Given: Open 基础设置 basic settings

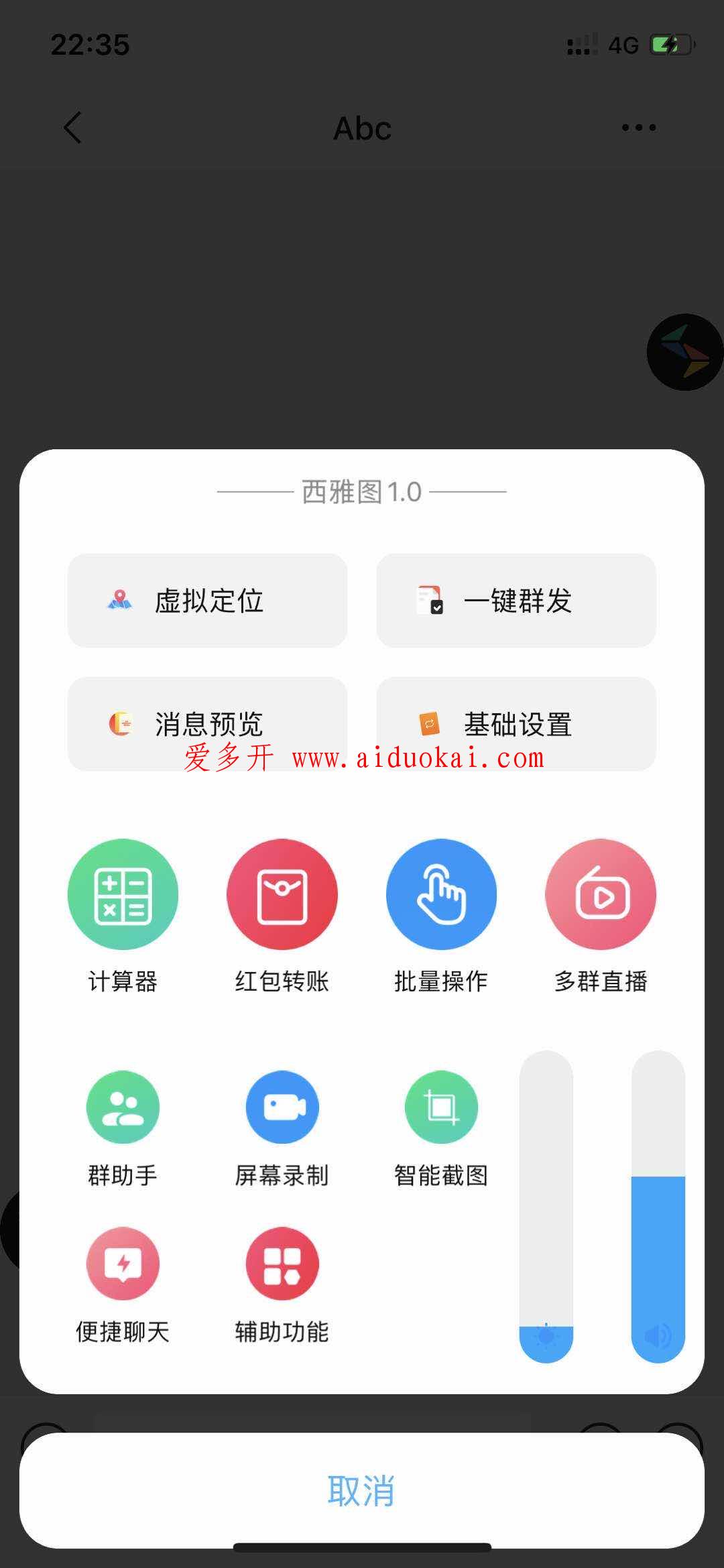Looking at the screenshot, I should coord(516,723).
